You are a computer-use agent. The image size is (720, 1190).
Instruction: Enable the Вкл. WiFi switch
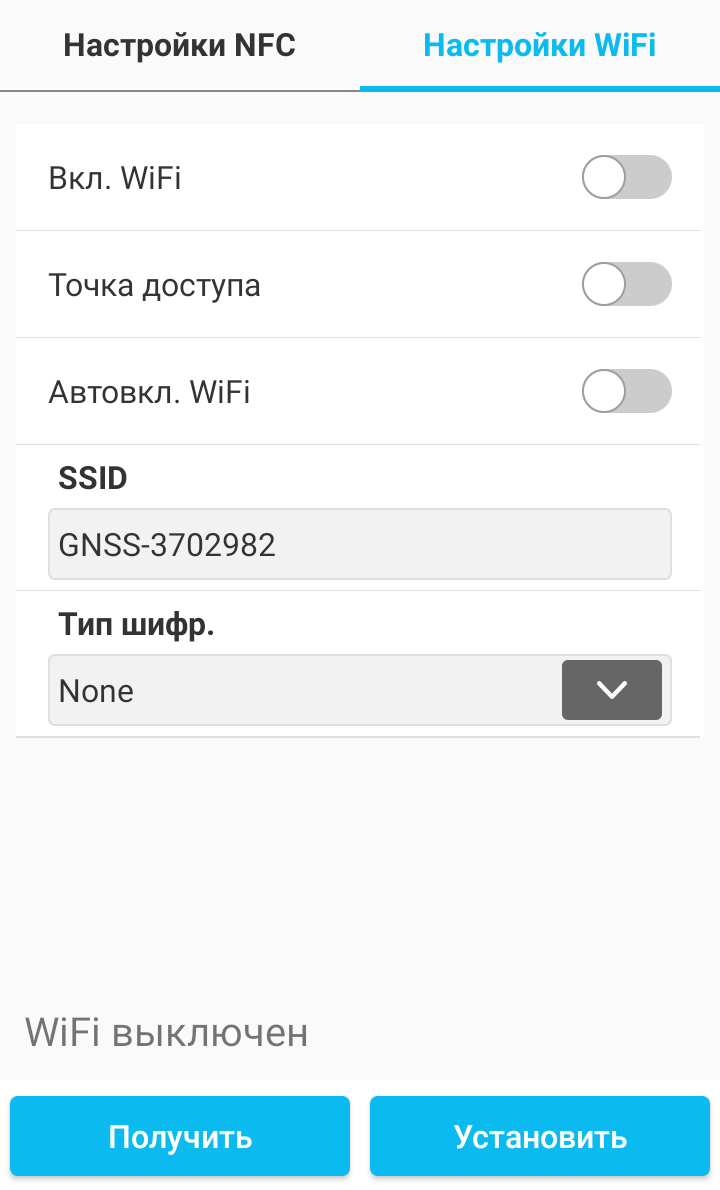[x=627, y=178]
